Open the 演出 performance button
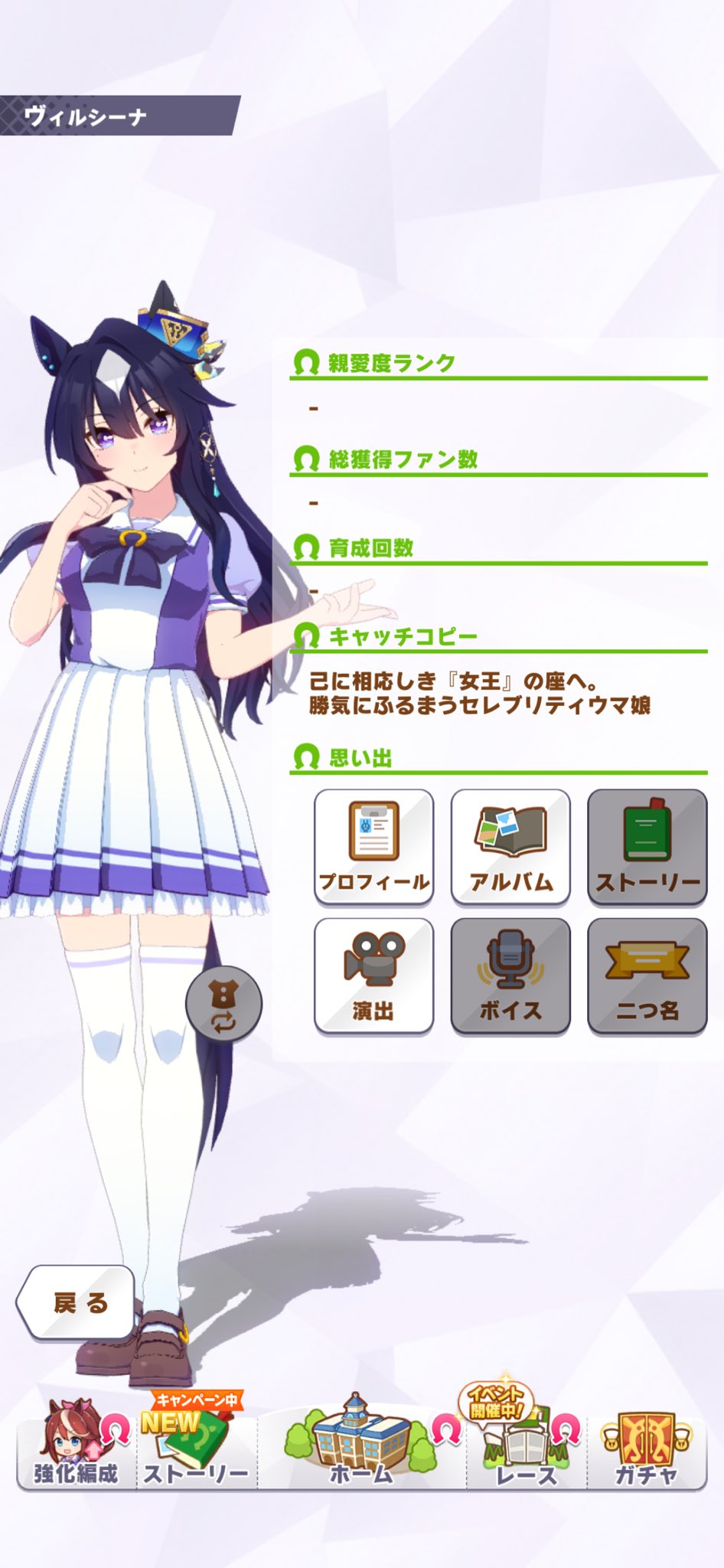 click(373, 976)
